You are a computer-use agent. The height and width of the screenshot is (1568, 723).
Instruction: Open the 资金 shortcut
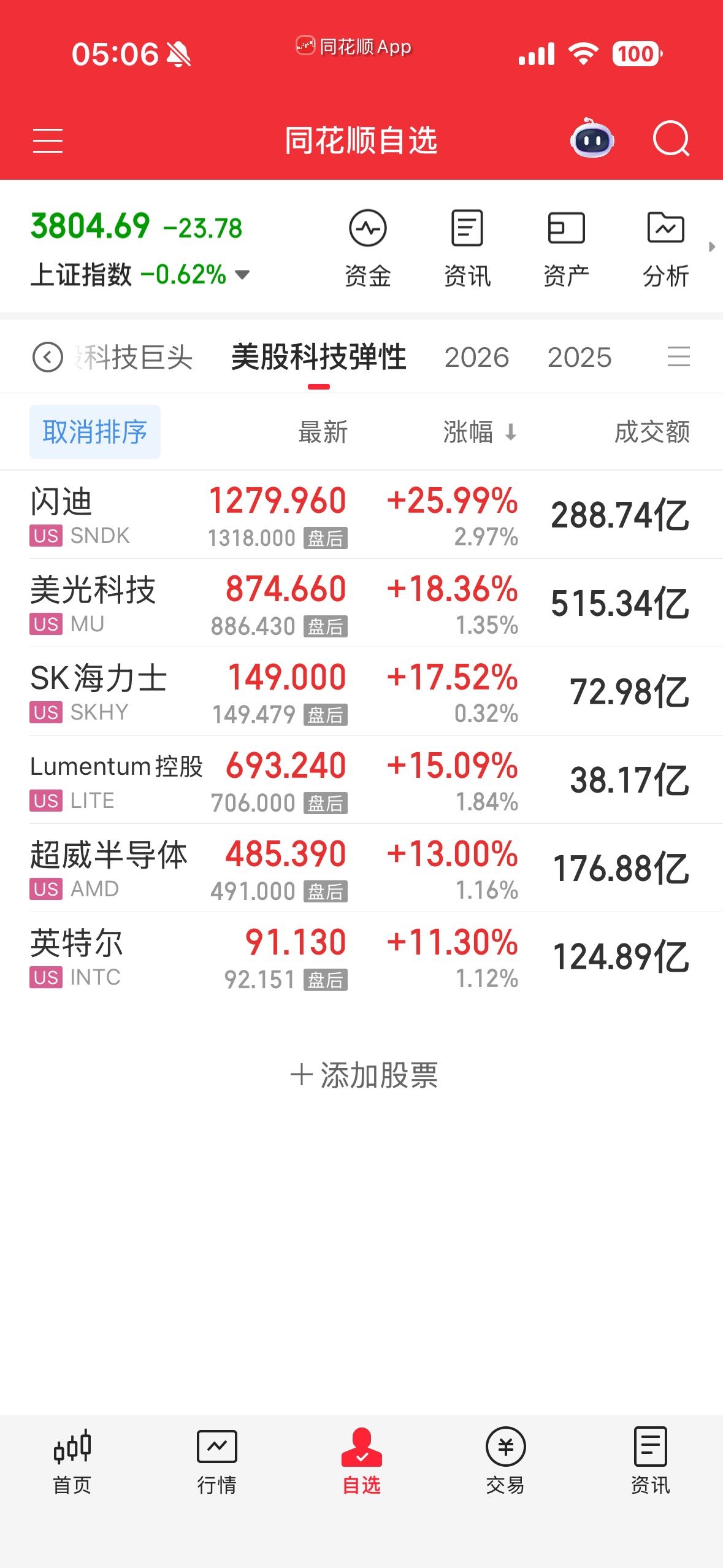click(x=368, y=248)
